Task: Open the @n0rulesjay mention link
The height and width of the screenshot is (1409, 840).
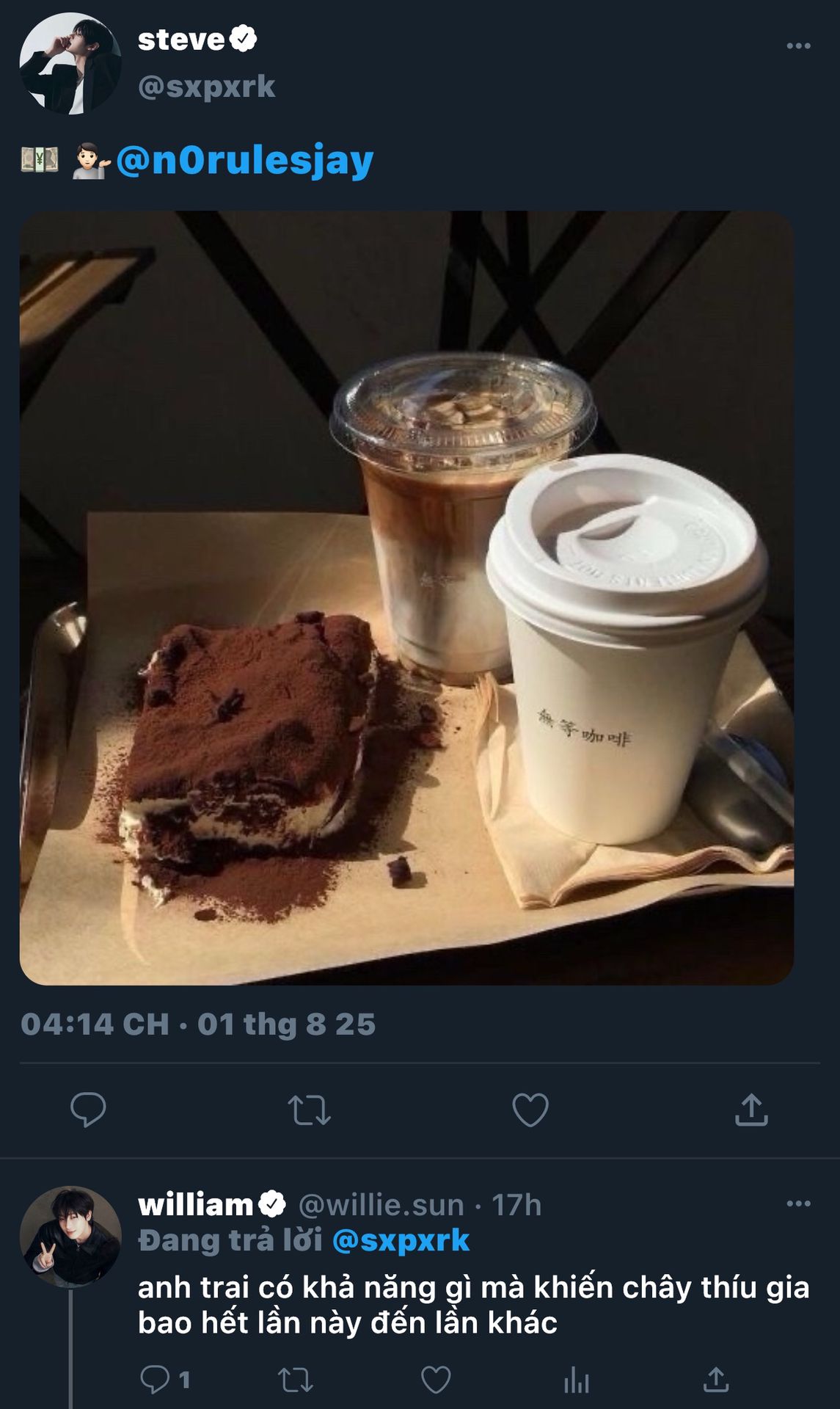Action: [244, 161]
